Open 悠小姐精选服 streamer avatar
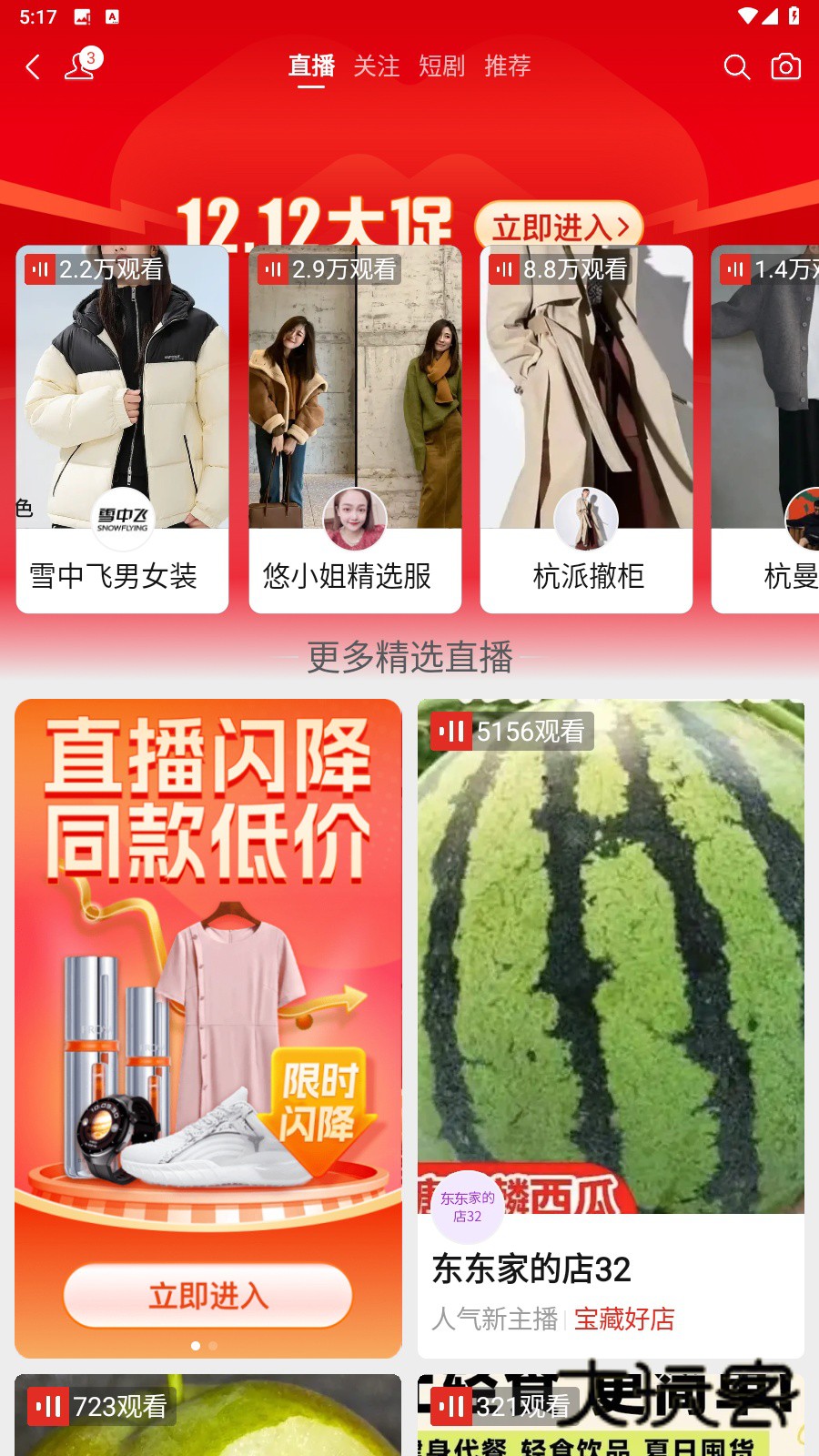Screen dimensions: 819x1456 tap(355, 519)
